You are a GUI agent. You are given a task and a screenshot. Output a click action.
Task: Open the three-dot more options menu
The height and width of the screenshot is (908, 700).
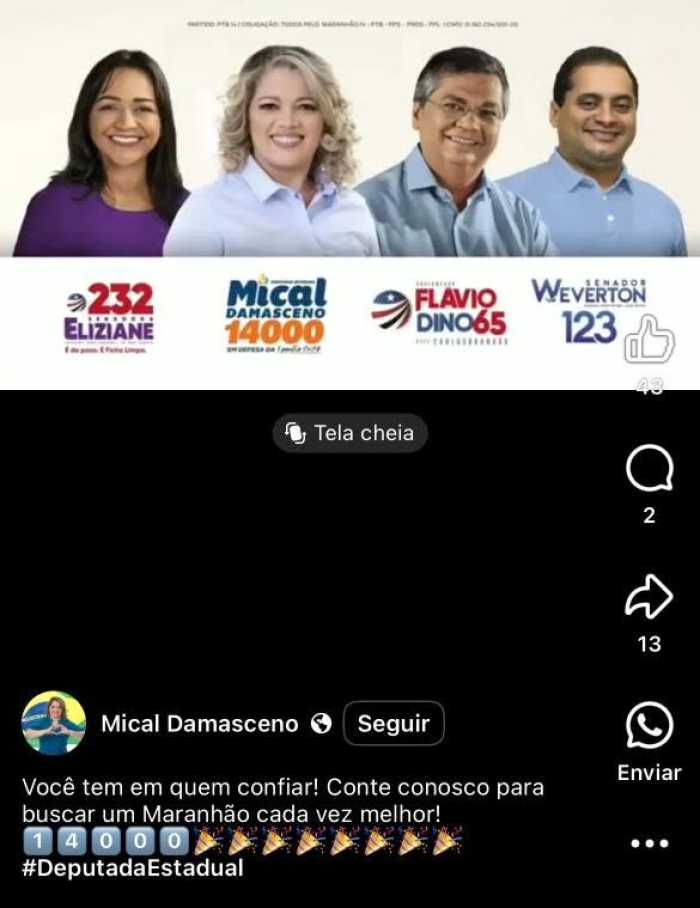click(649, 843)
